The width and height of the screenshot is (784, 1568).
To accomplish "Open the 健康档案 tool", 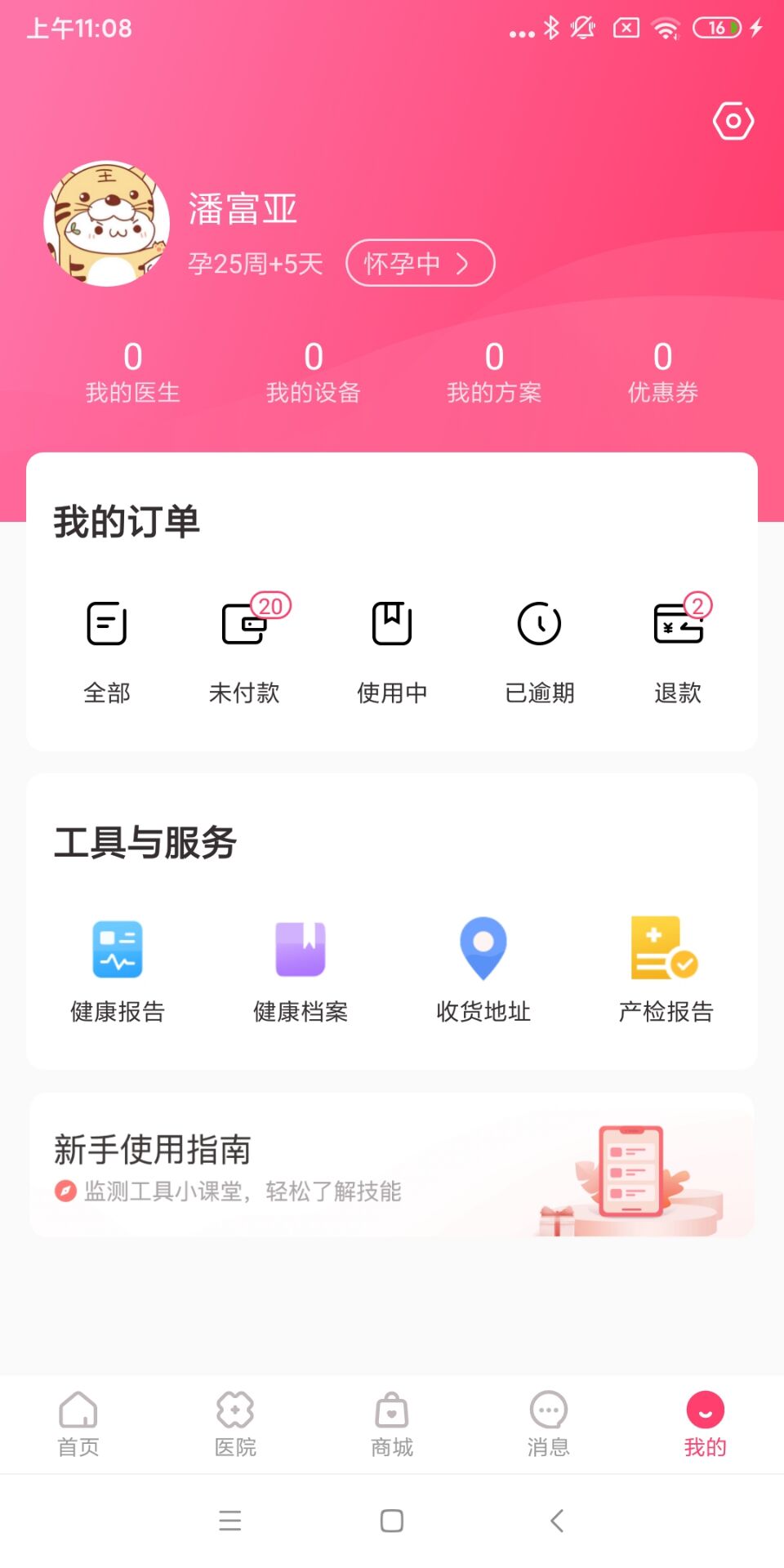I will [301, 968].
